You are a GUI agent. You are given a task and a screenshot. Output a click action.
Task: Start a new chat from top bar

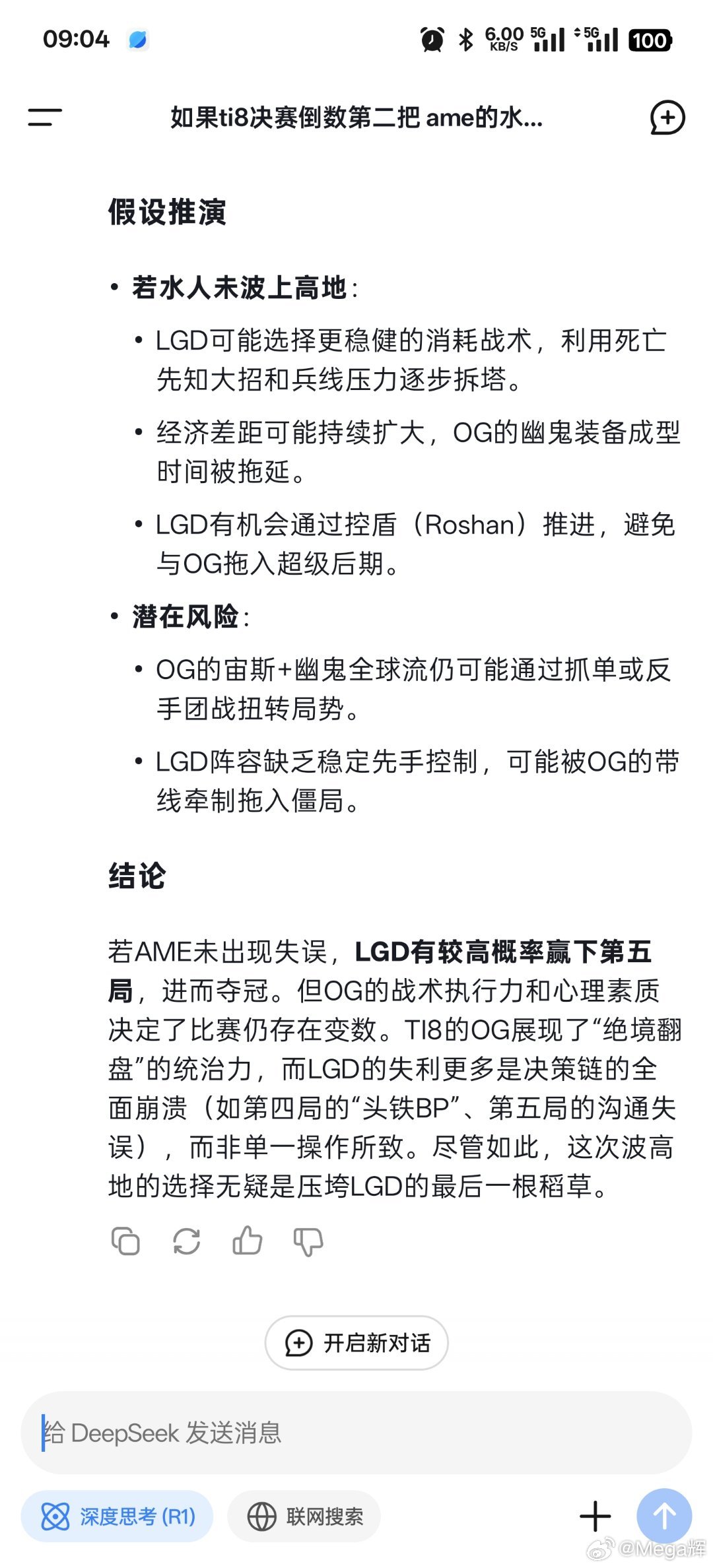pyautogui.click(x=667, y=117)
